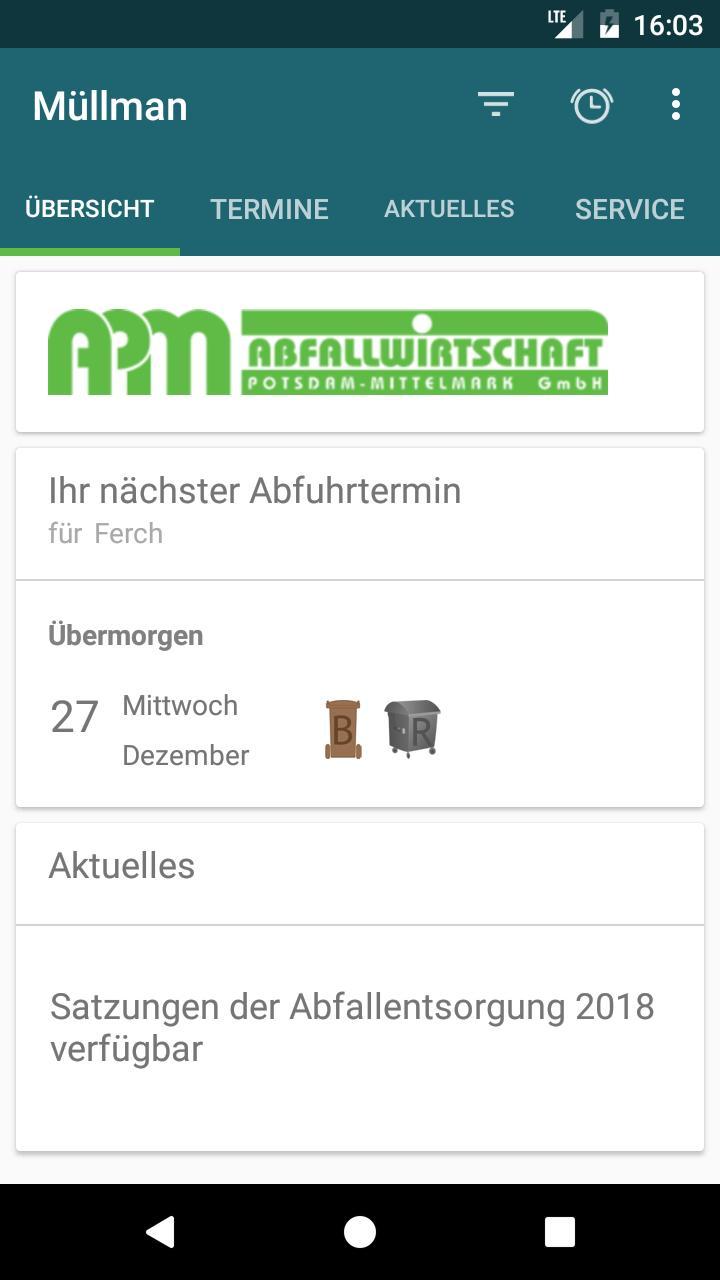Open the alarm clock reminder settings
The image size is (720, 1280).
pyautogui.click(x=592, y=104)
